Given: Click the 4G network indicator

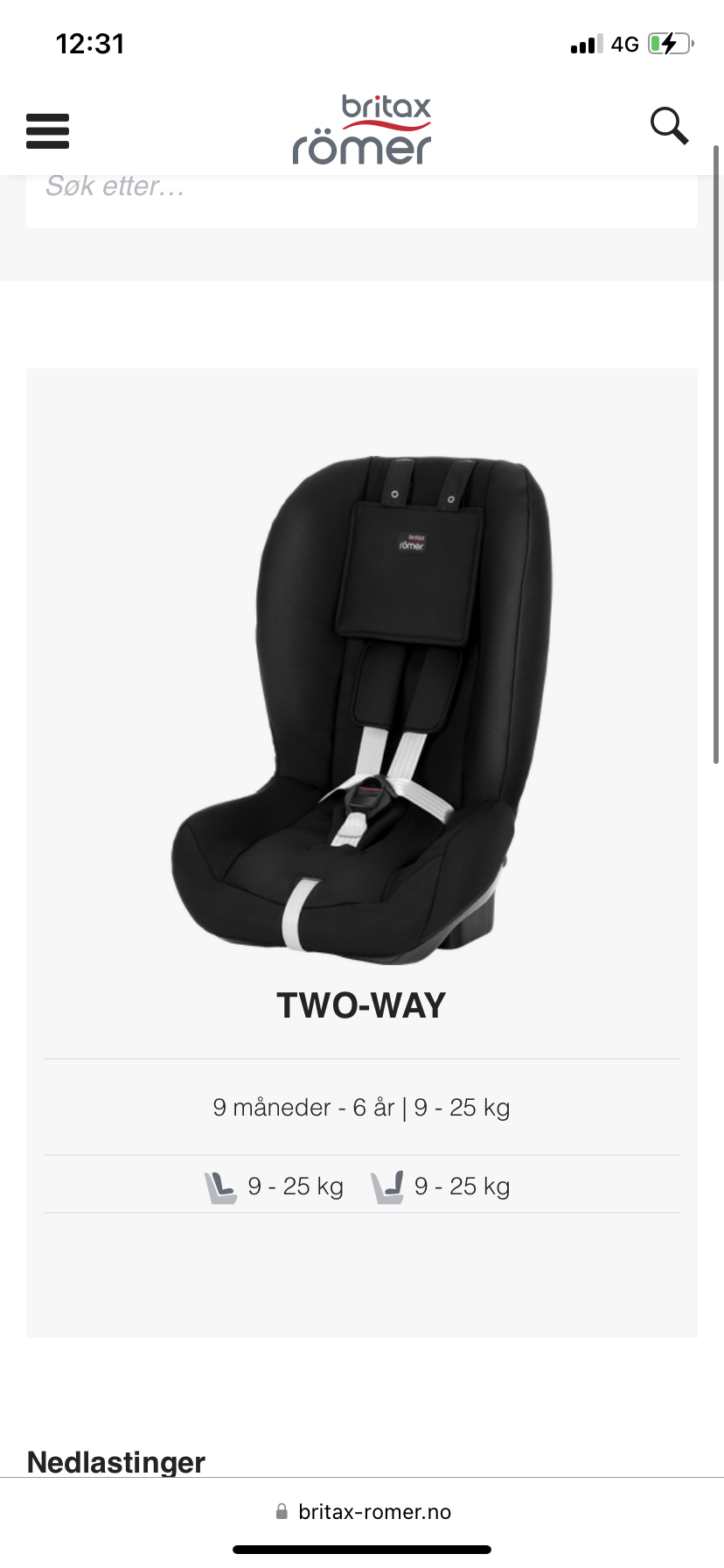Looking at the screenshot, I should click(x=623, y=43).
